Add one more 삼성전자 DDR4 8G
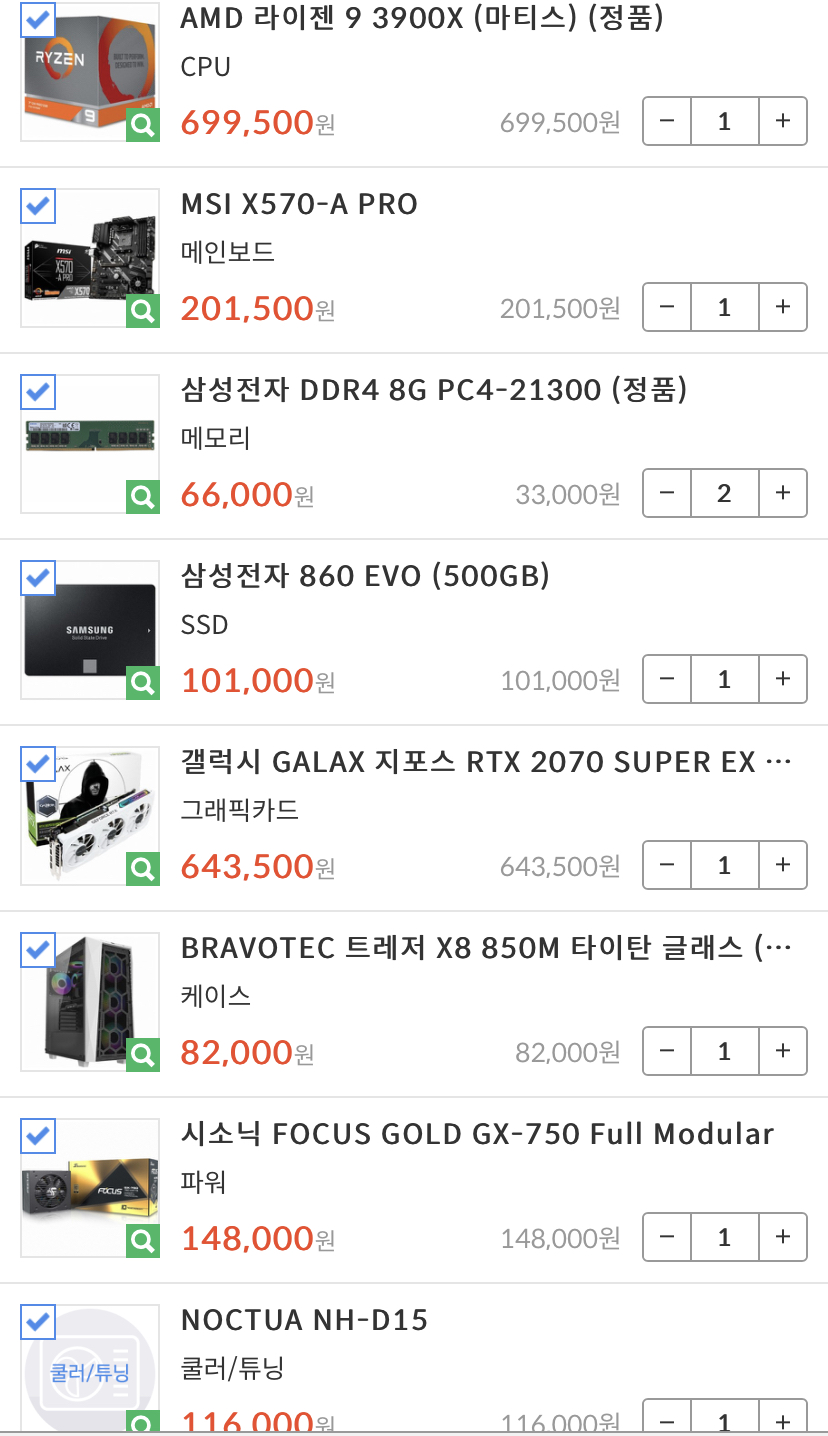 [x=783, y=493]
